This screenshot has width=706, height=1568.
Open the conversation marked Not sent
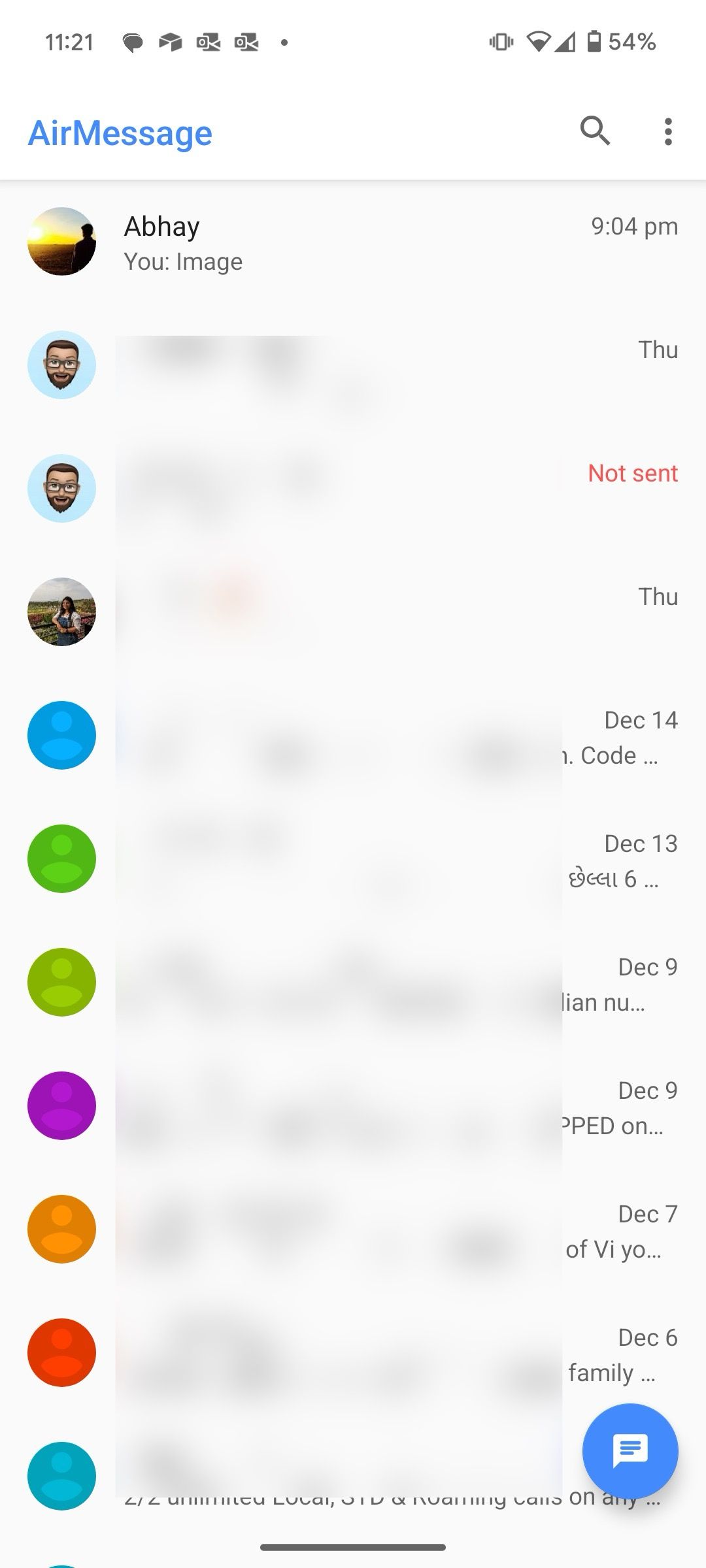[x=353, y=489]
